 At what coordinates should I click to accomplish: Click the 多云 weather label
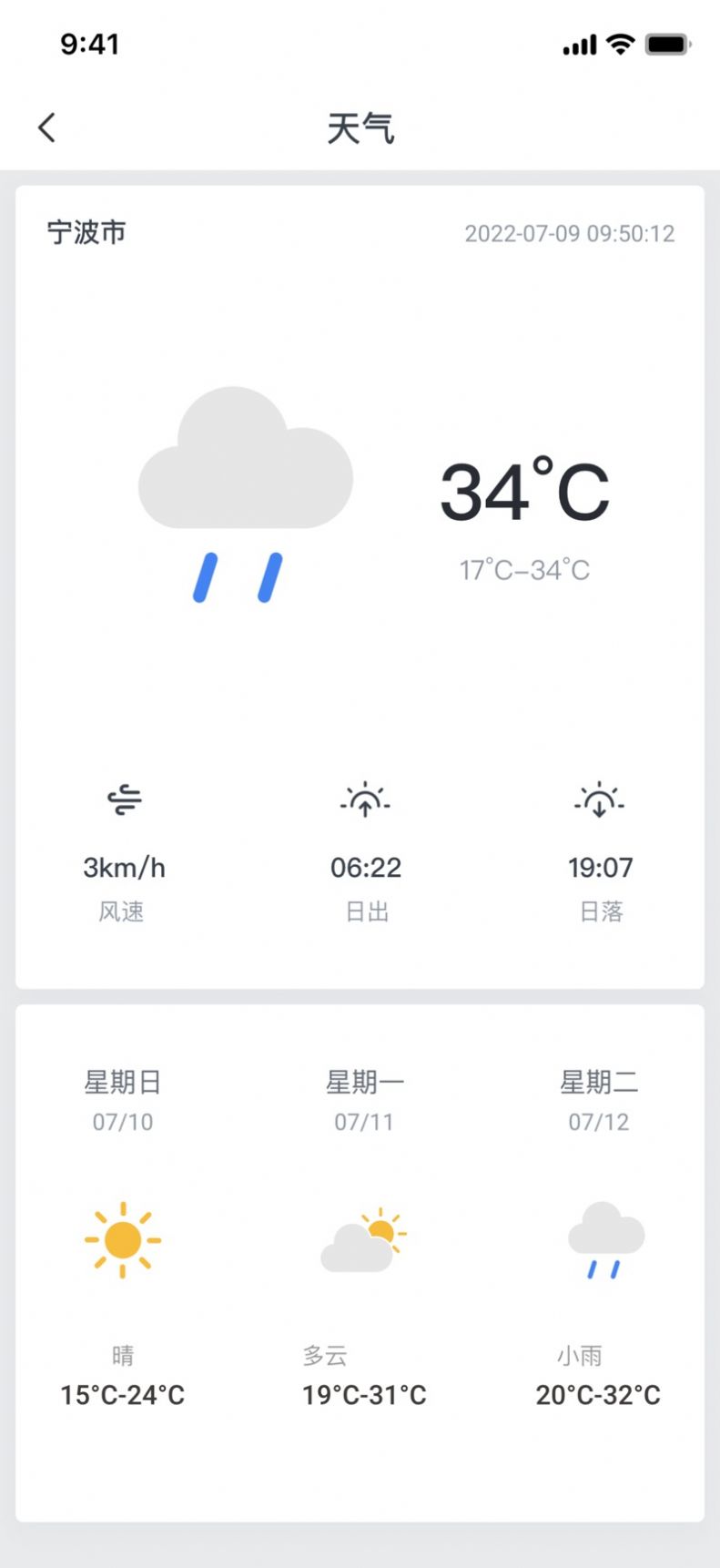[x=363, y=1356]
